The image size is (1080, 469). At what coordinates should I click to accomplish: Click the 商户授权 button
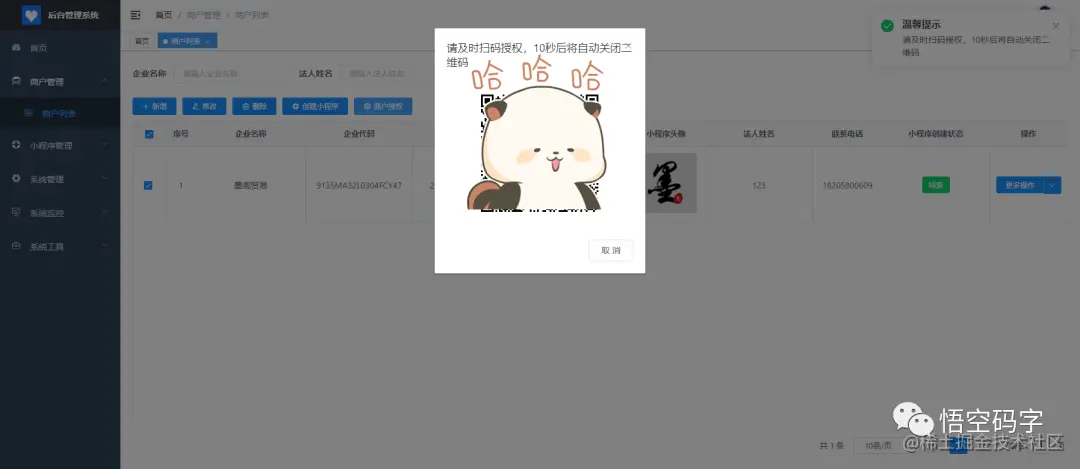click(384, 106)
